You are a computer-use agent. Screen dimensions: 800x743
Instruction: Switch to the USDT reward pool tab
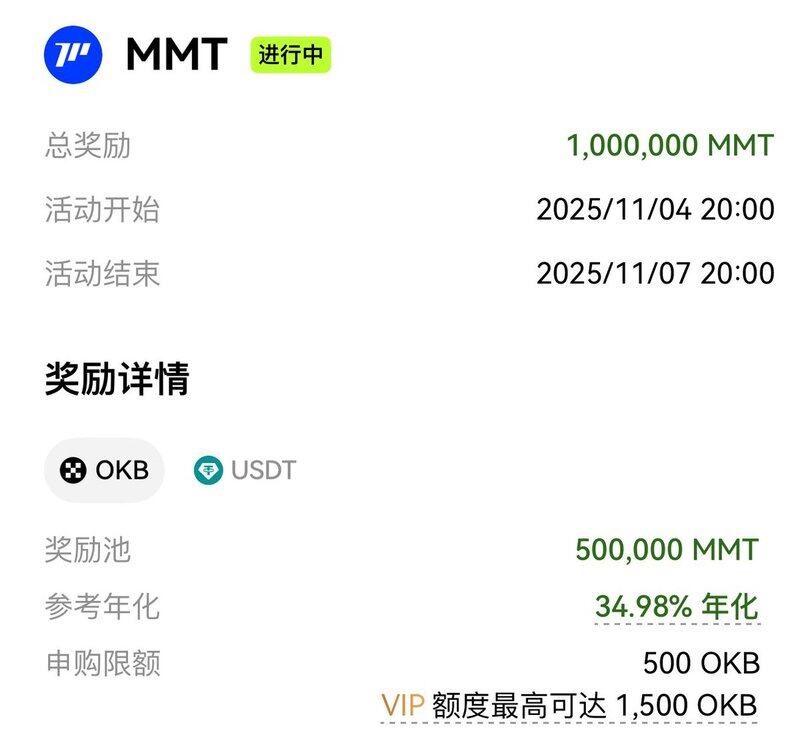click(245, 470)
